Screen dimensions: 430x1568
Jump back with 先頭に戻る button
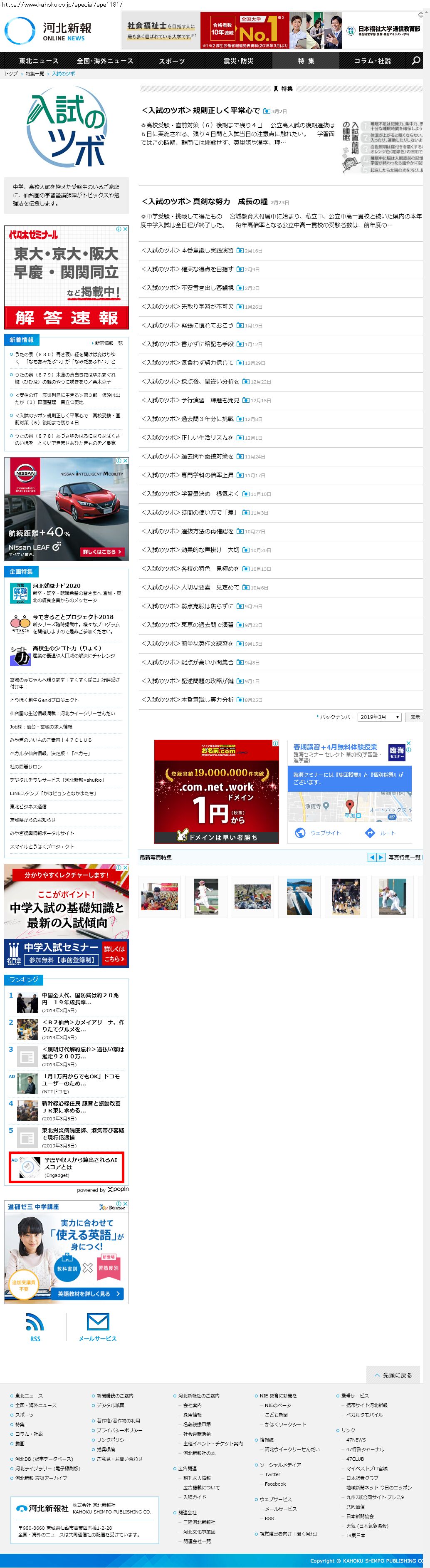[x=393, y=1375]
